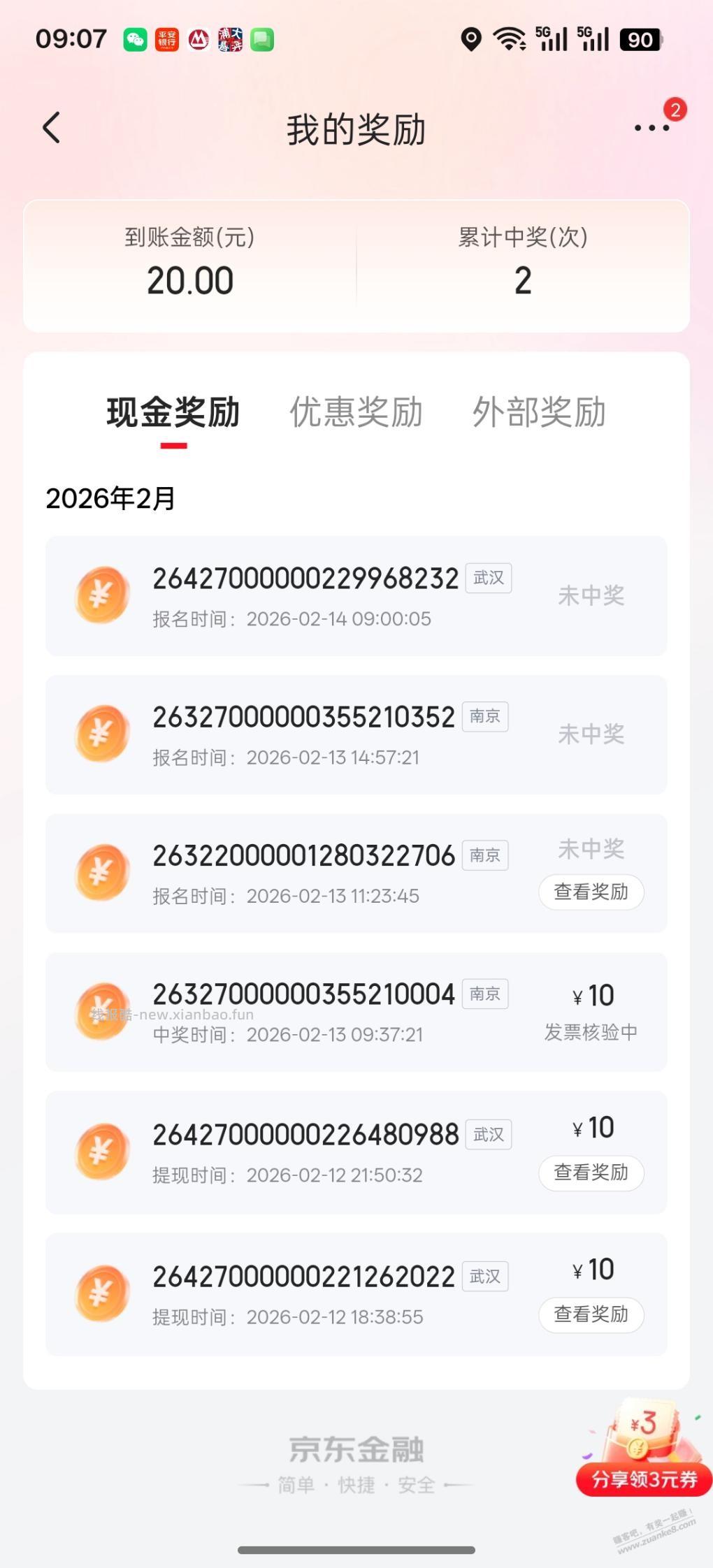713x1568 pixels.
Task: Tap the China Merchants Bank notification icon
Action: pyautogui.click(x=198, y=40)
